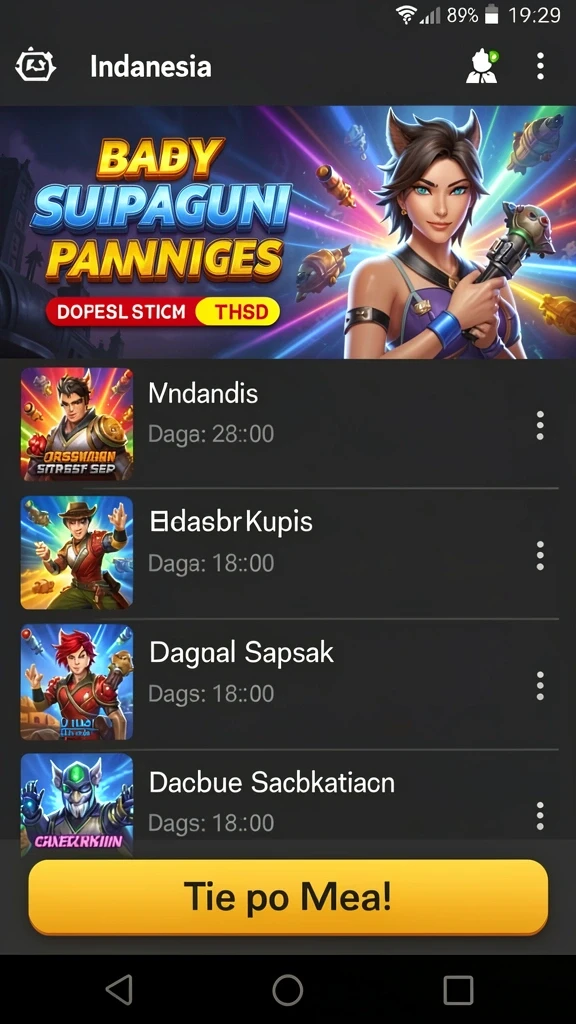
Task: Open the Bady Suipaguni Panniges banner
Action: 288,232
